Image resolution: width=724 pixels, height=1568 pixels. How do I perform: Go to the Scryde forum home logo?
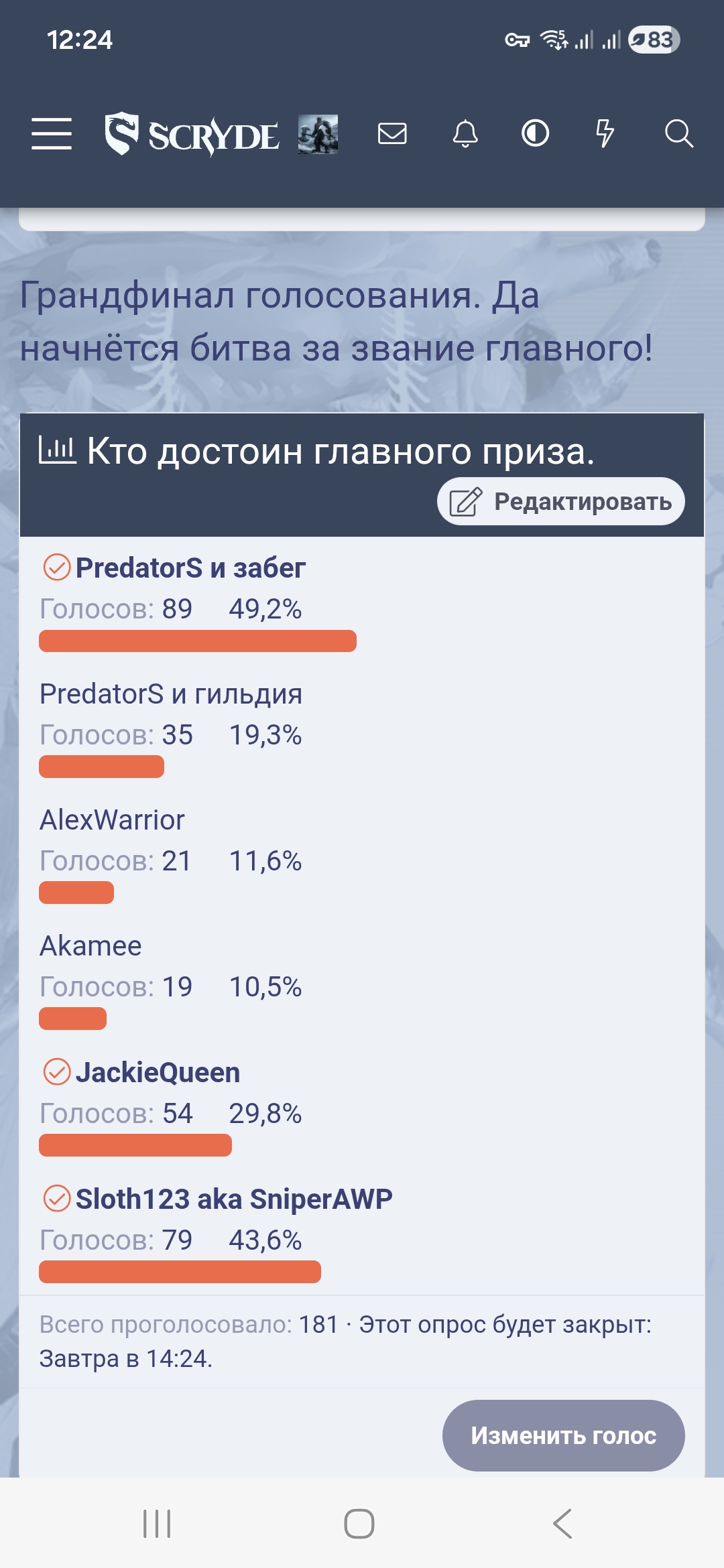(x=192, y=134)
